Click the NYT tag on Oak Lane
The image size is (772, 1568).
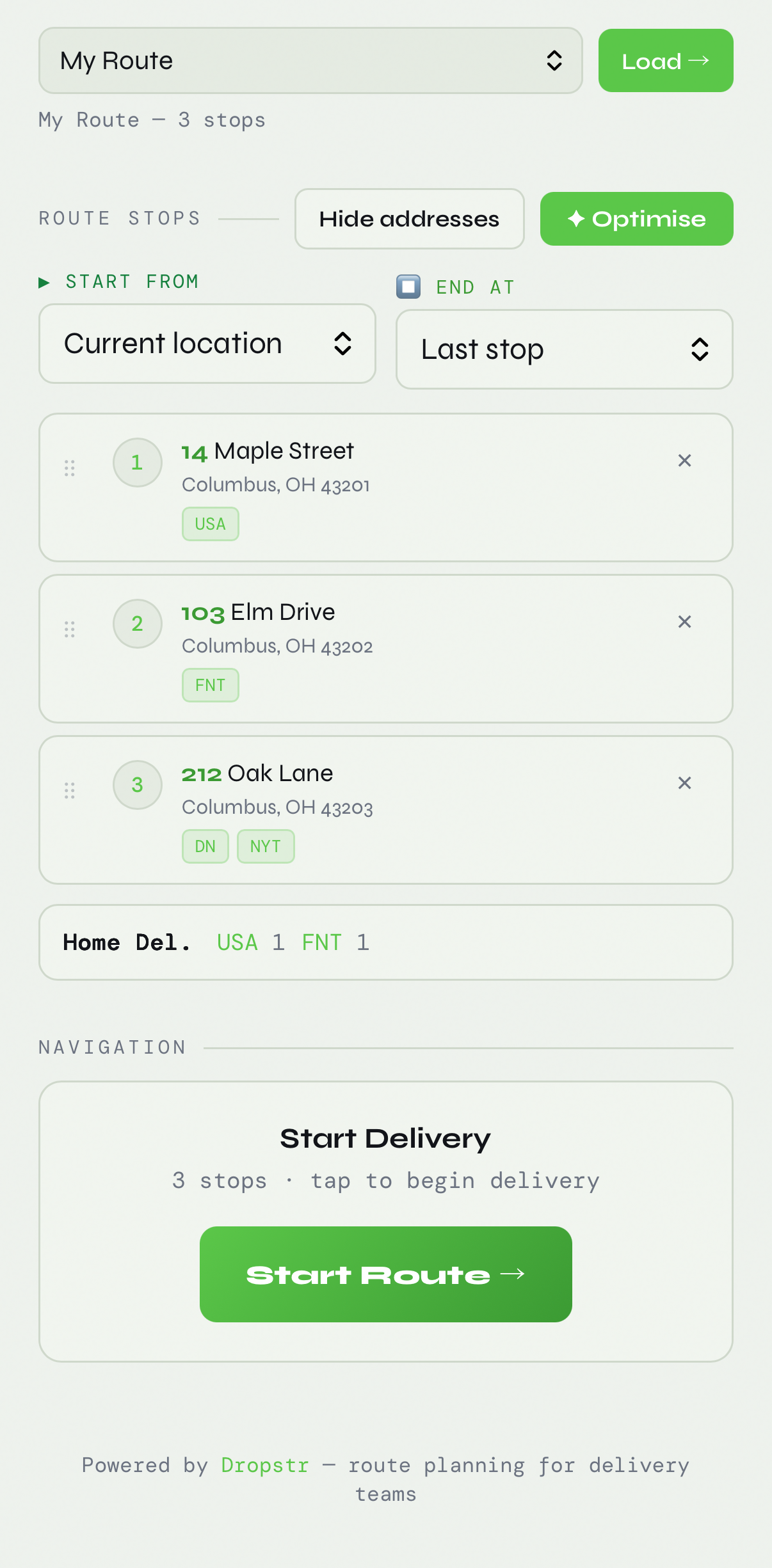[x=266, y=846]
